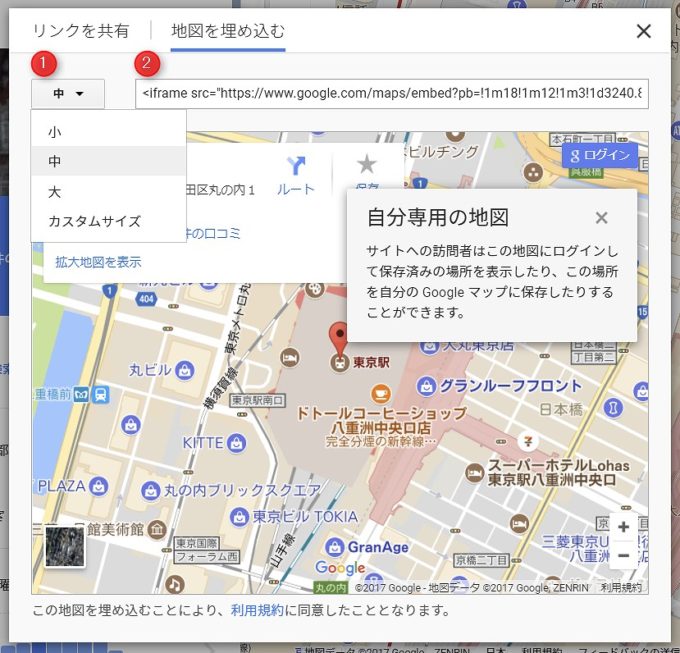680x653 pixels.
Task: Select カスタムサイズ from the list
Action: point(94,221)
